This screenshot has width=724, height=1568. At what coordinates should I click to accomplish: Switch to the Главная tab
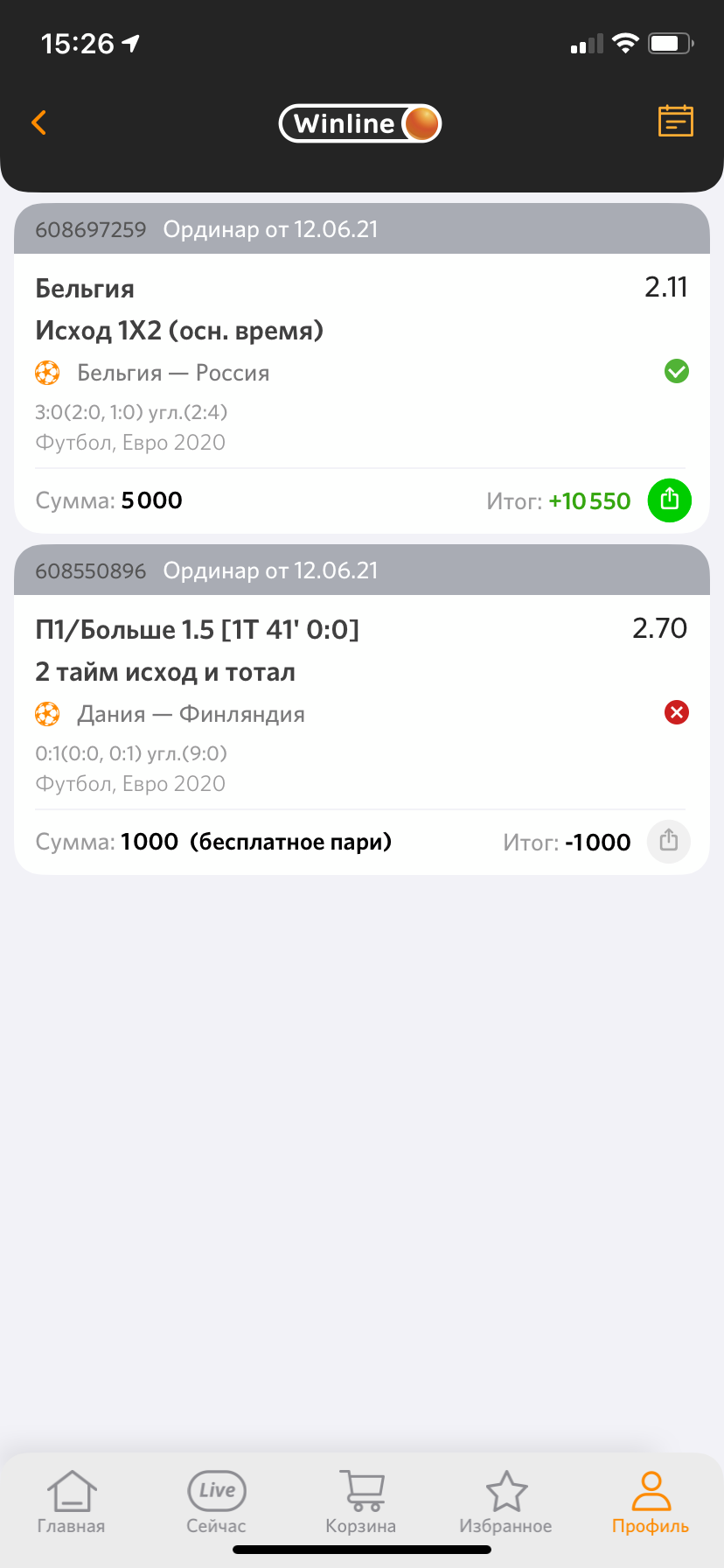(x=72, y=1502)
